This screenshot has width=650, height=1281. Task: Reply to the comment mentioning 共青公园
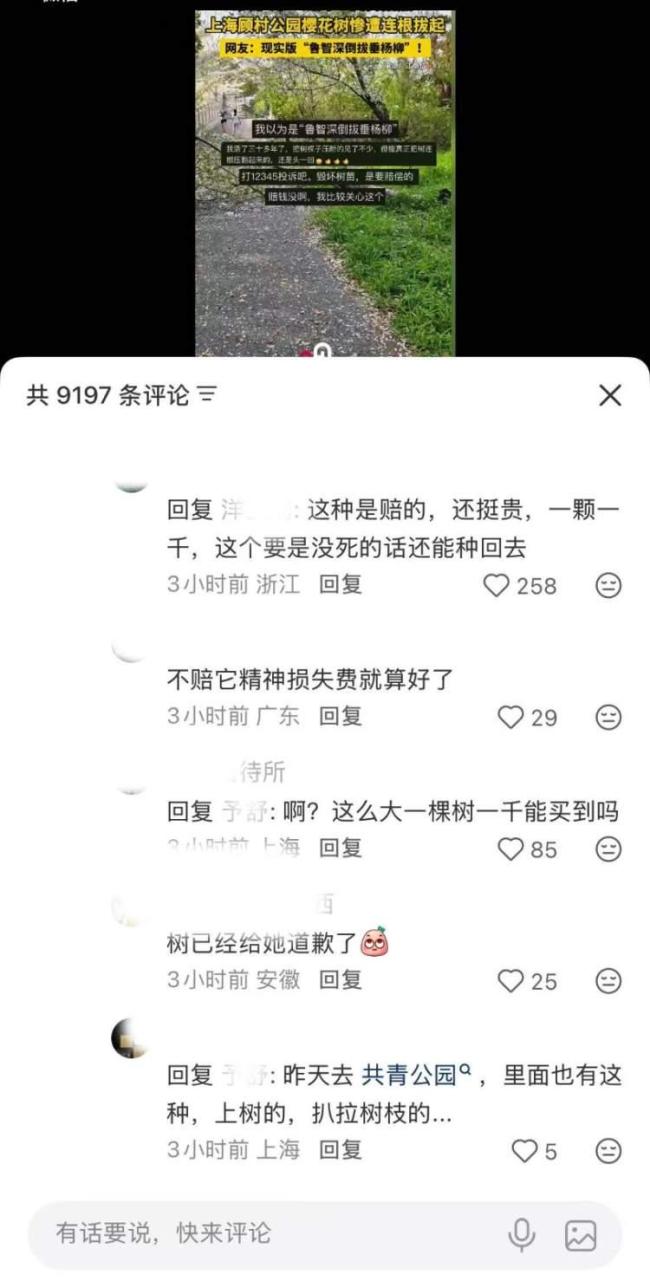click(340, 1150)
